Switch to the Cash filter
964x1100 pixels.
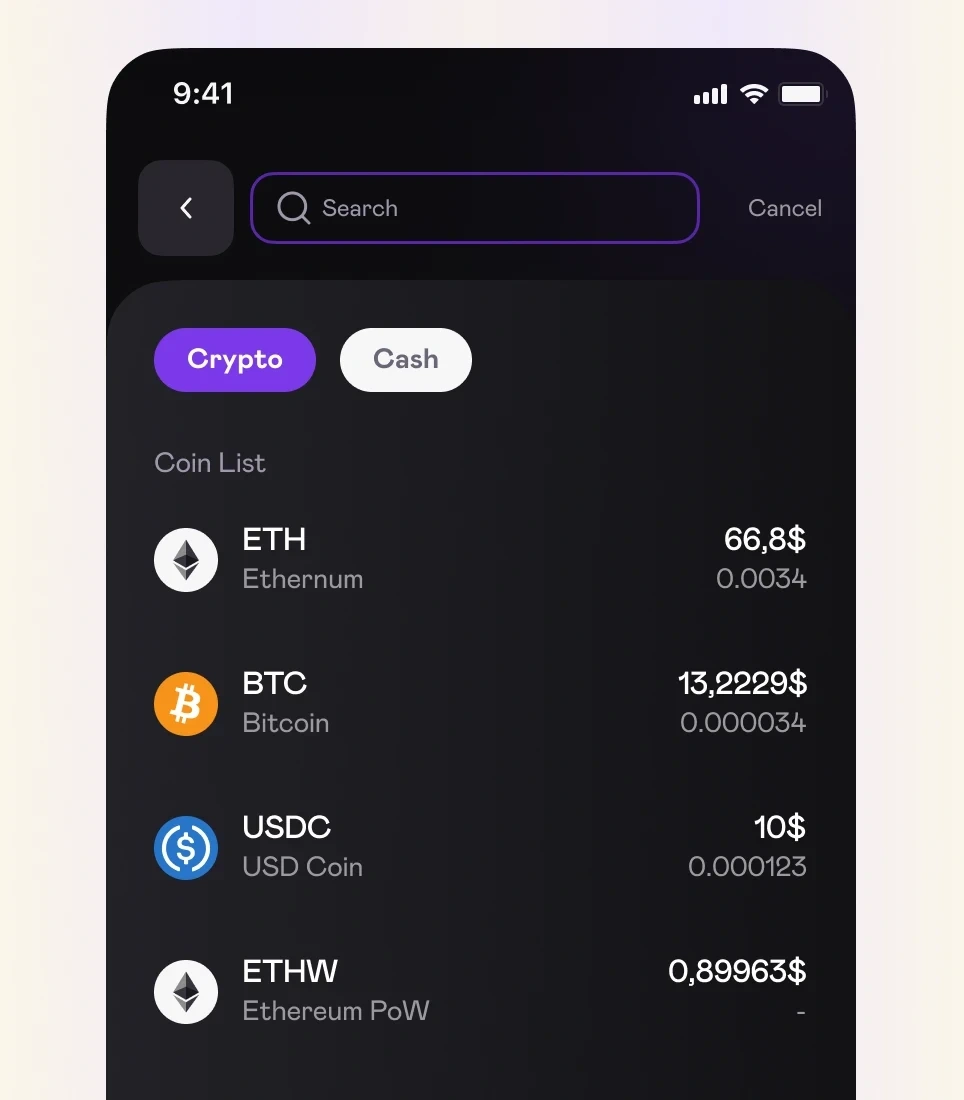[405, 360]
